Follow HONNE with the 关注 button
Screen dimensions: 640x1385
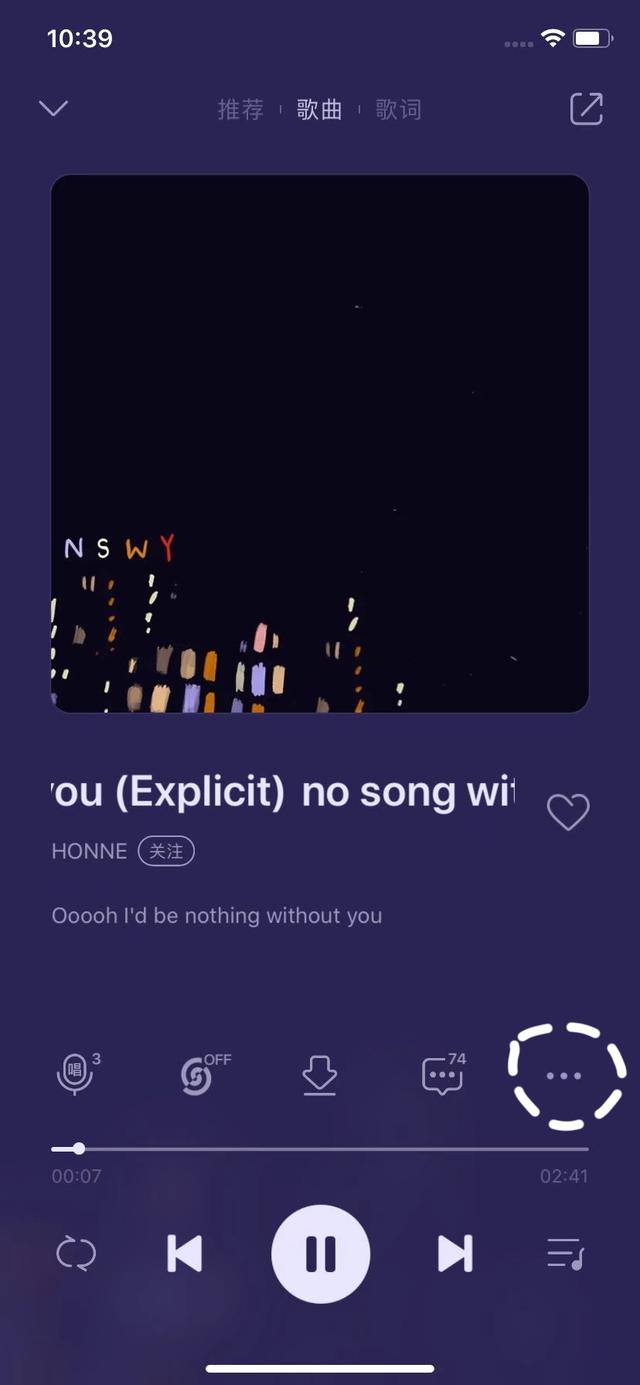[166, 851]
